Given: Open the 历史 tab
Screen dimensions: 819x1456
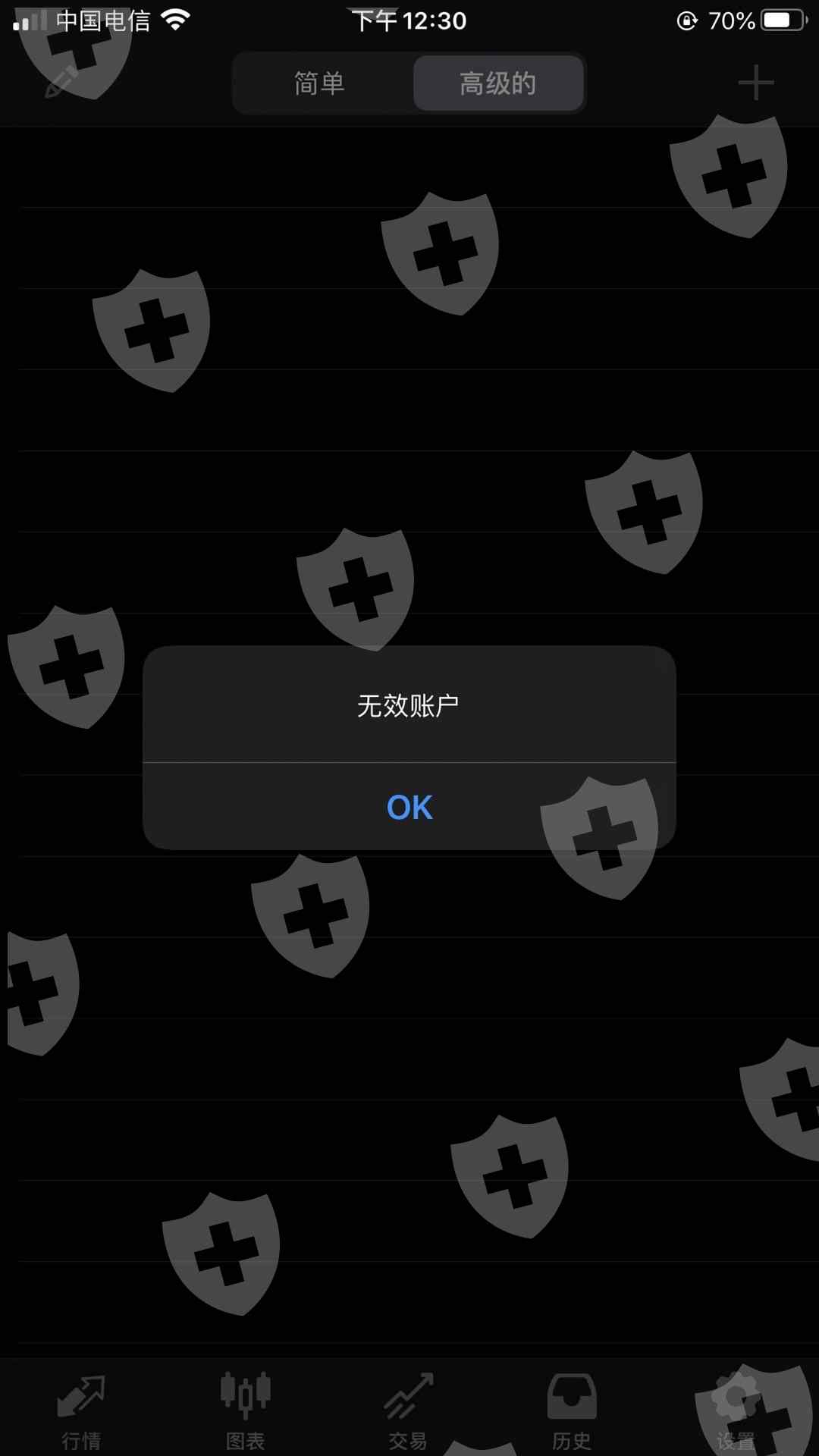Looking at the screenshot, I should pos(573,1412).
